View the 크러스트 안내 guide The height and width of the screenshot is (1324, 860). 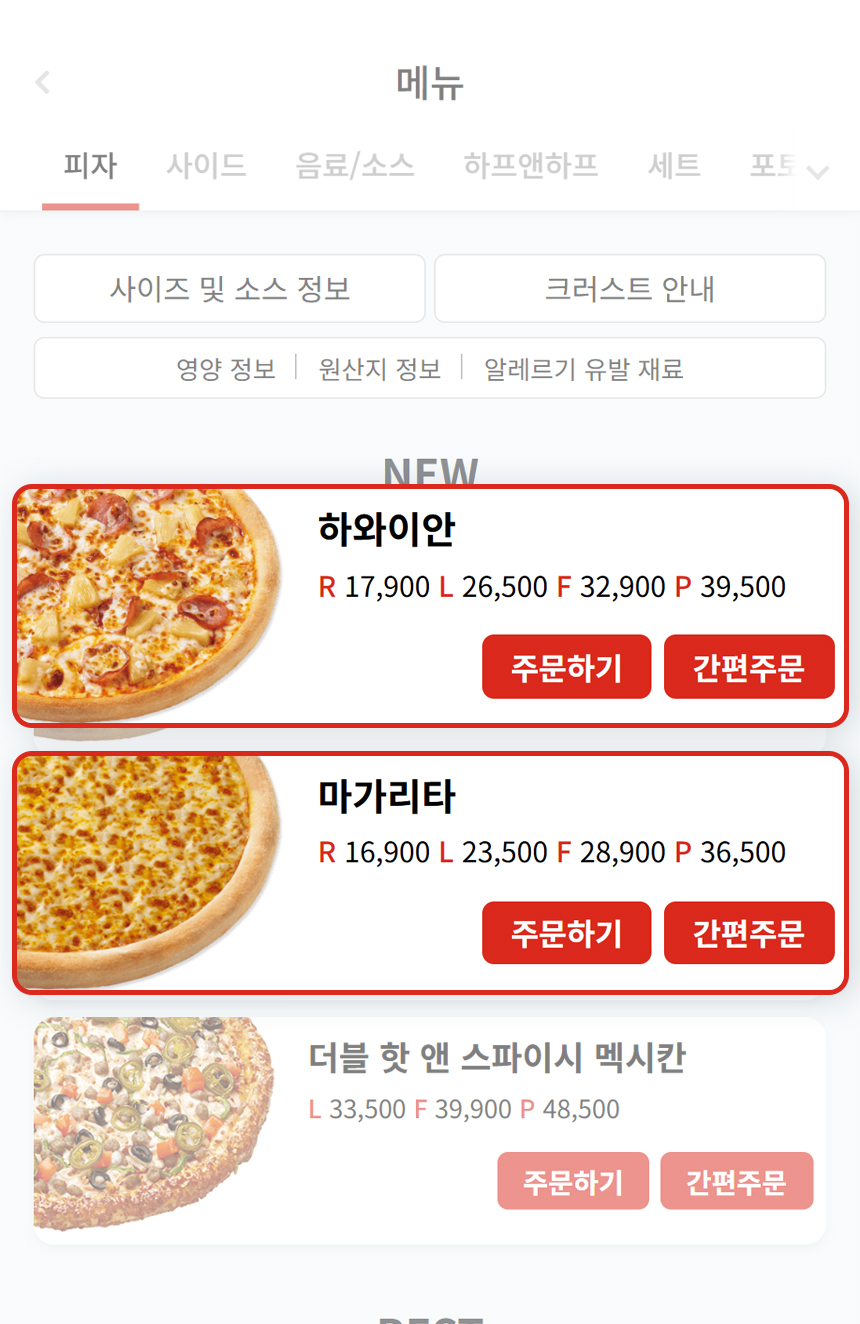630,289
